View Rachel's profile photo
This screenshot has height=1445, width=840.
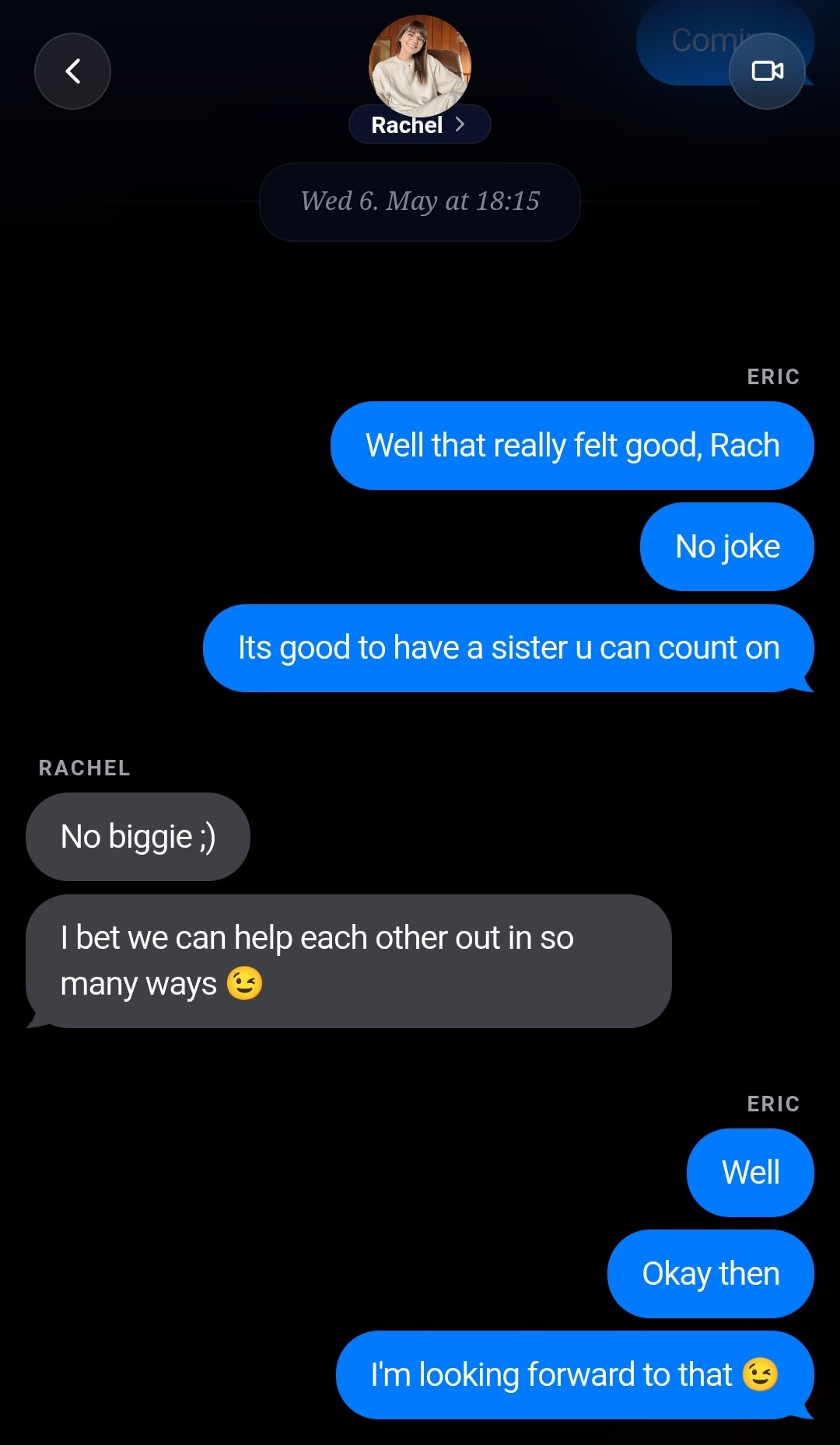coord(420,65)
